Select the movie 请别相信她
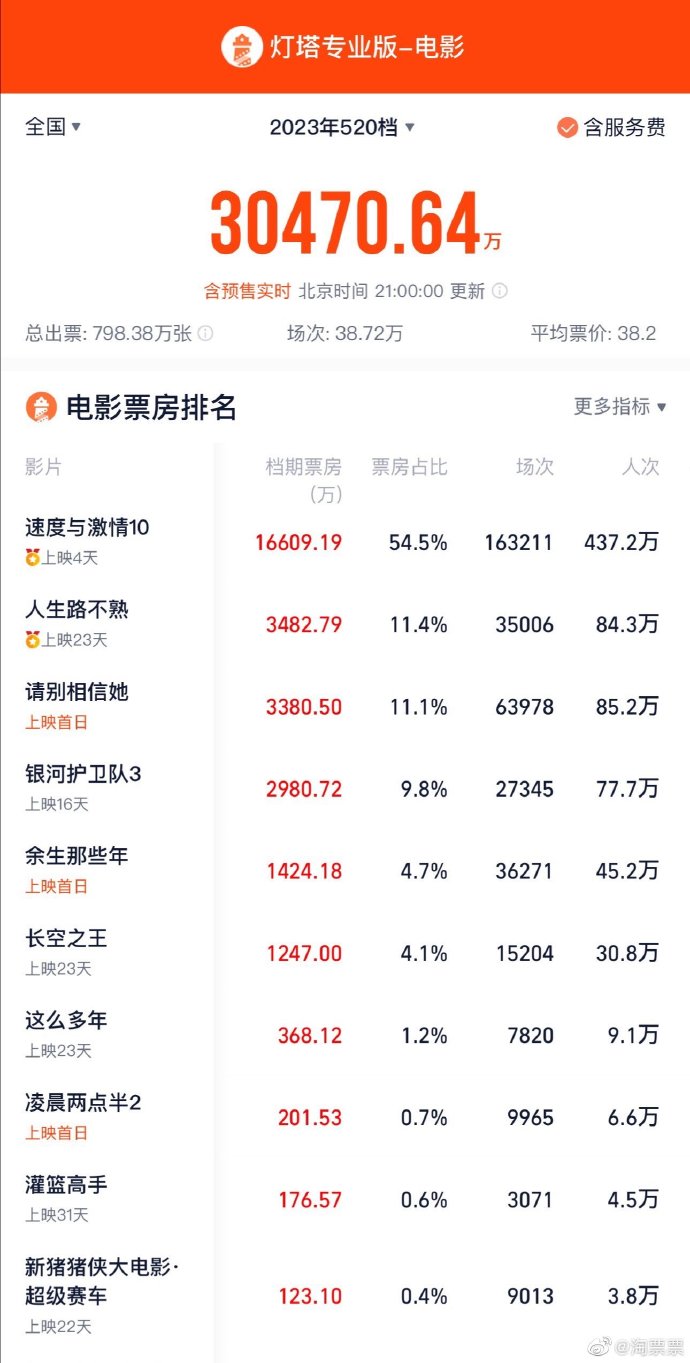This screenshot has height=1363, width=690. point(345,706)
